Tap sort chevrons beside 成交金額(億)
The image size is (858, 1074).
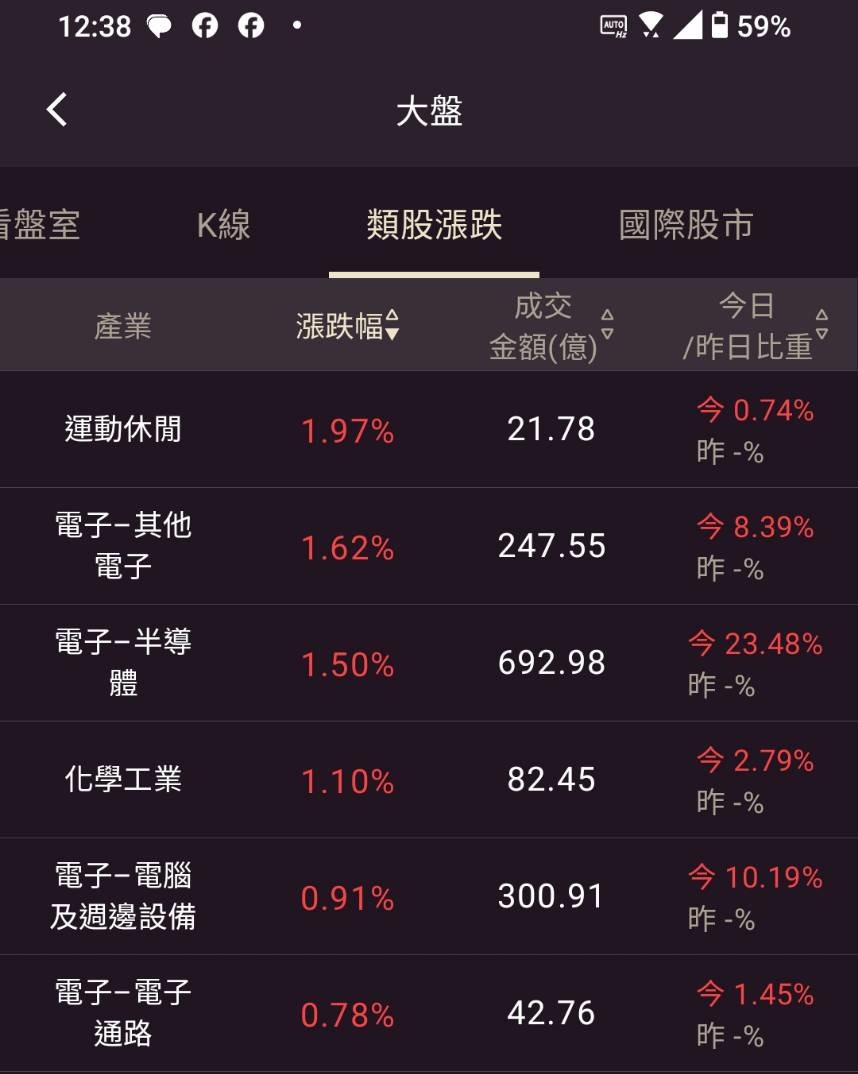click(608, 324)
